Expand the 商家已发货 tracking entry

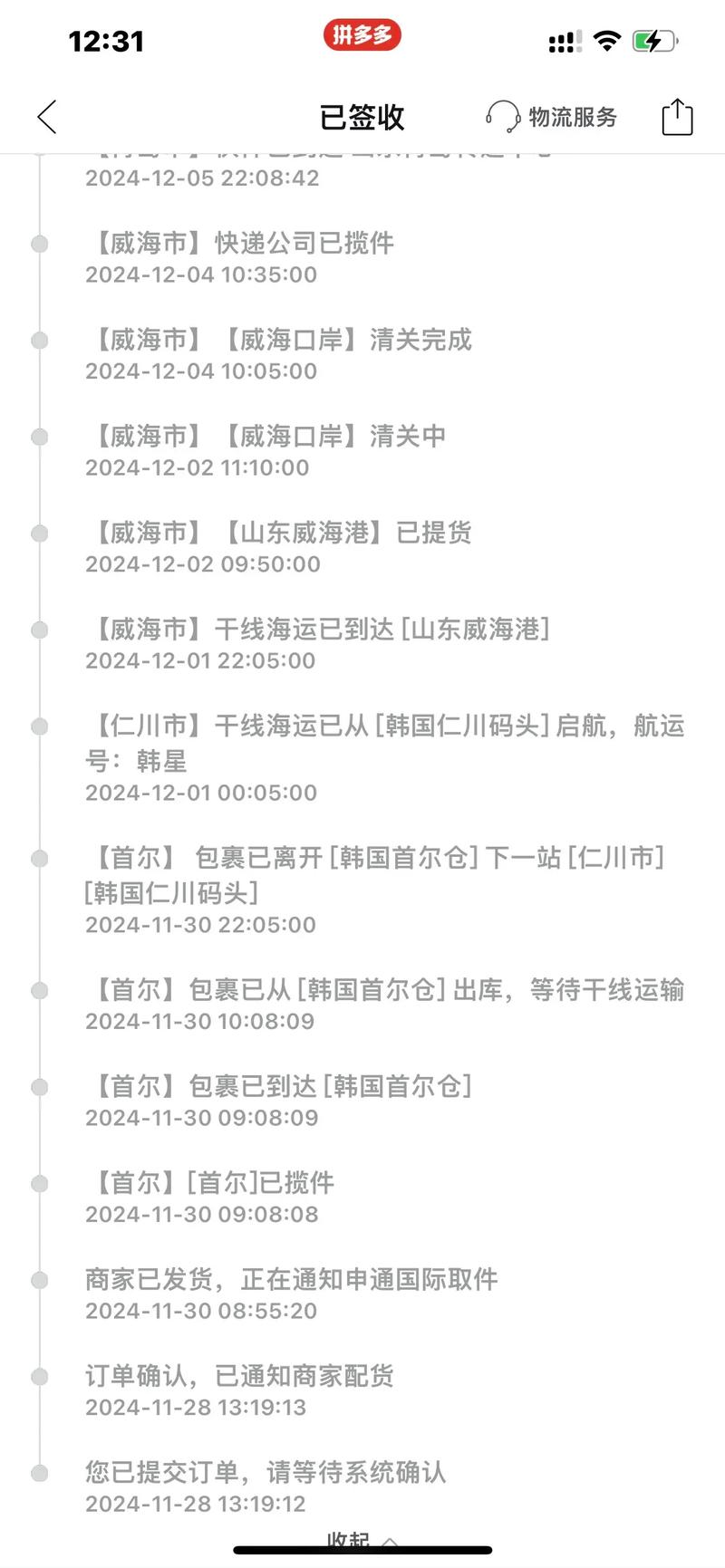coord(292,1280)
